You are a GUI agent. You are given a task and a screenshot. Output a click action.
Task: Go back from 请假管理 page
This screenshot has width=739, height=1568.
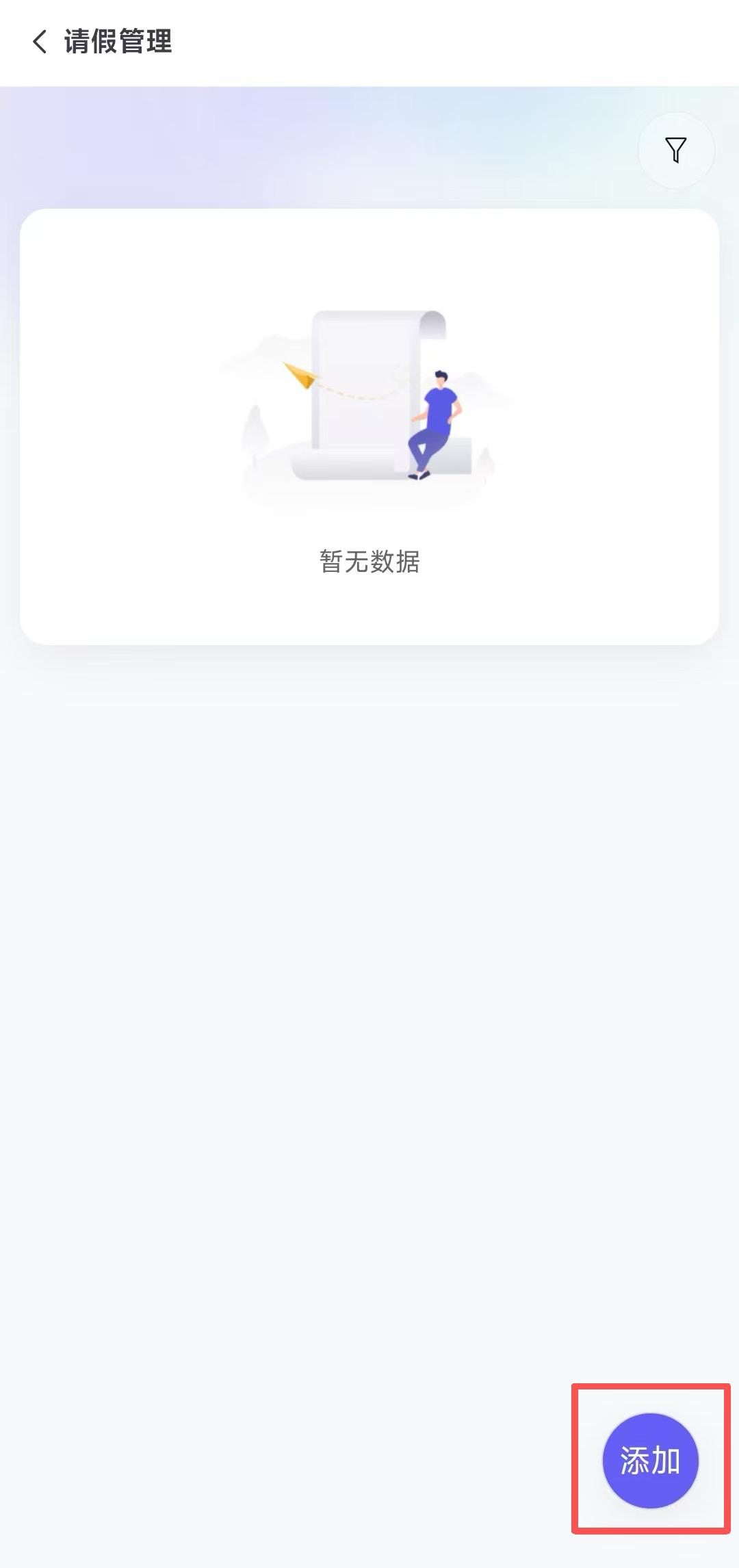40,42
